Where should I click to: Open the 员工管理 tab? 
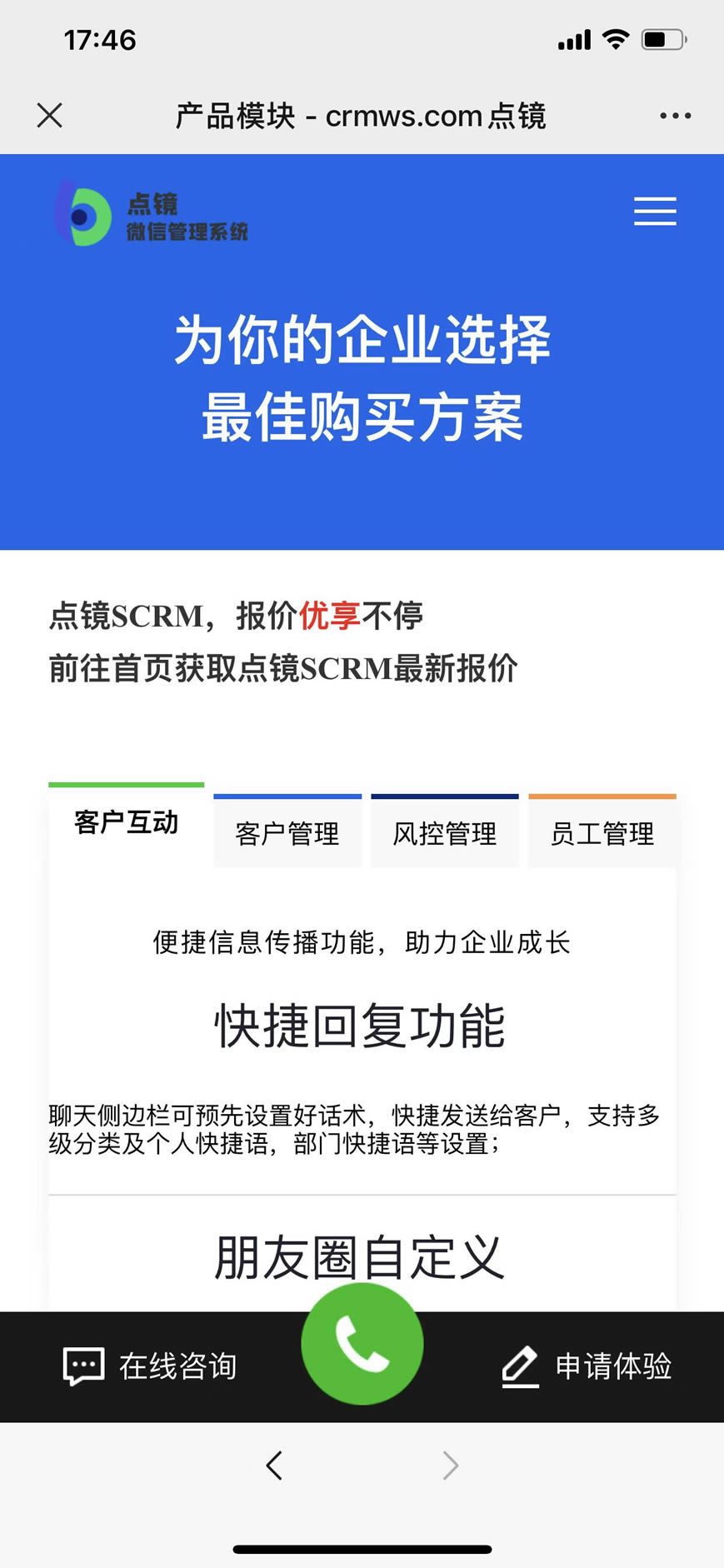602,833
